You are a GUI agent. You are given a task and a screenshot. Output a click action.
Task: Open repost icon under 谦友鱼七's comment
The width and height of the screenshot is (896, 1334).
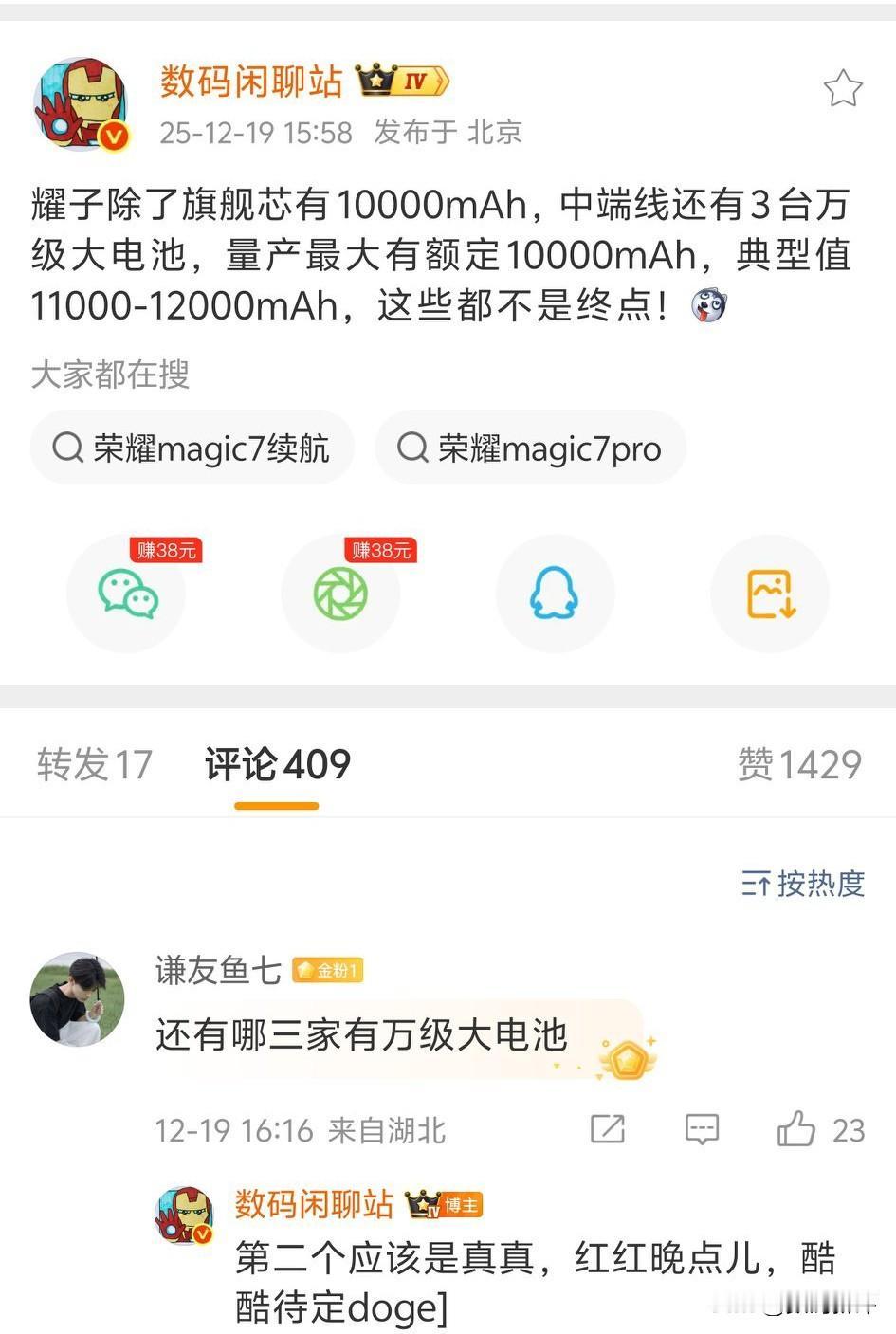pos(607,1129)
